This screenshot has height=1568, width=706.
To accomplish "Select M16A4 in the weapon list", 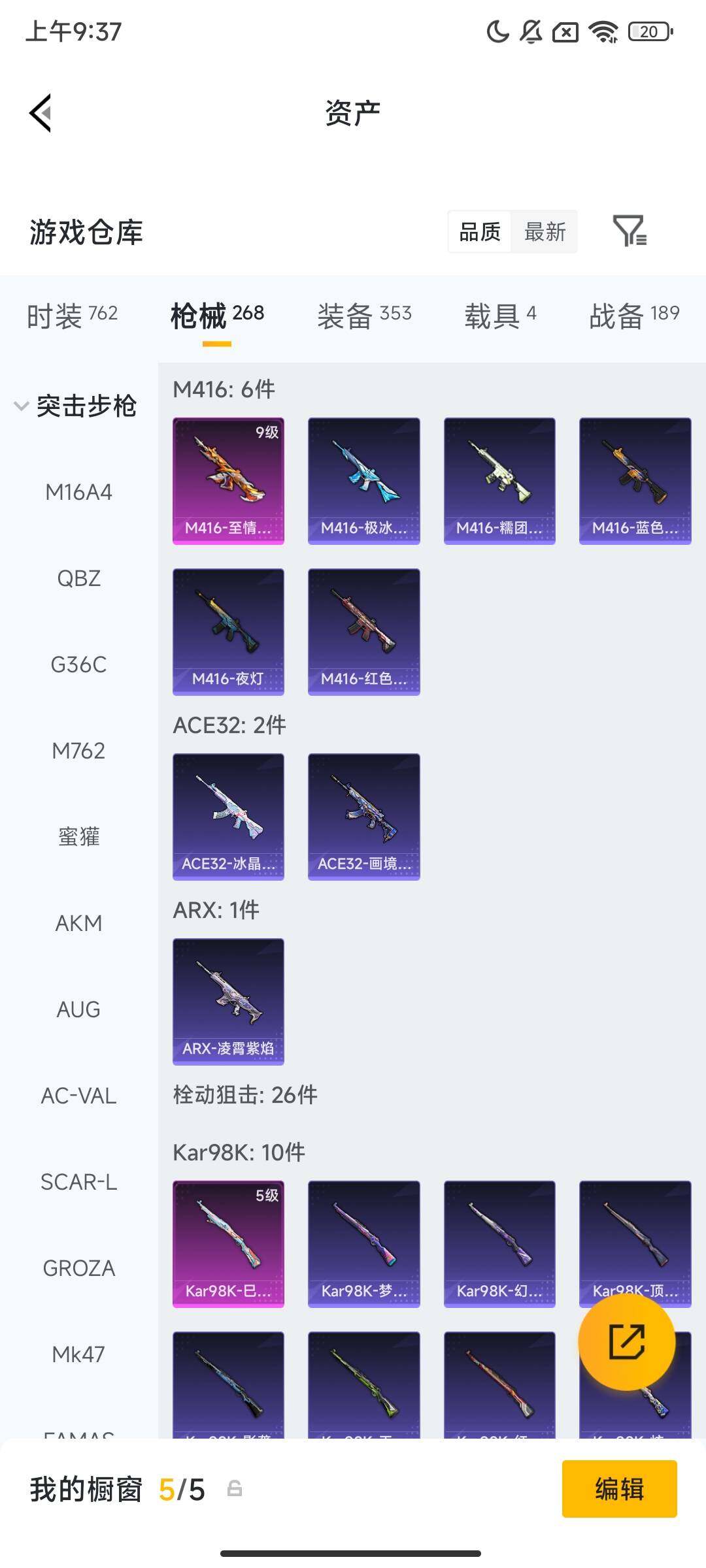I will (x=78, y=492).
